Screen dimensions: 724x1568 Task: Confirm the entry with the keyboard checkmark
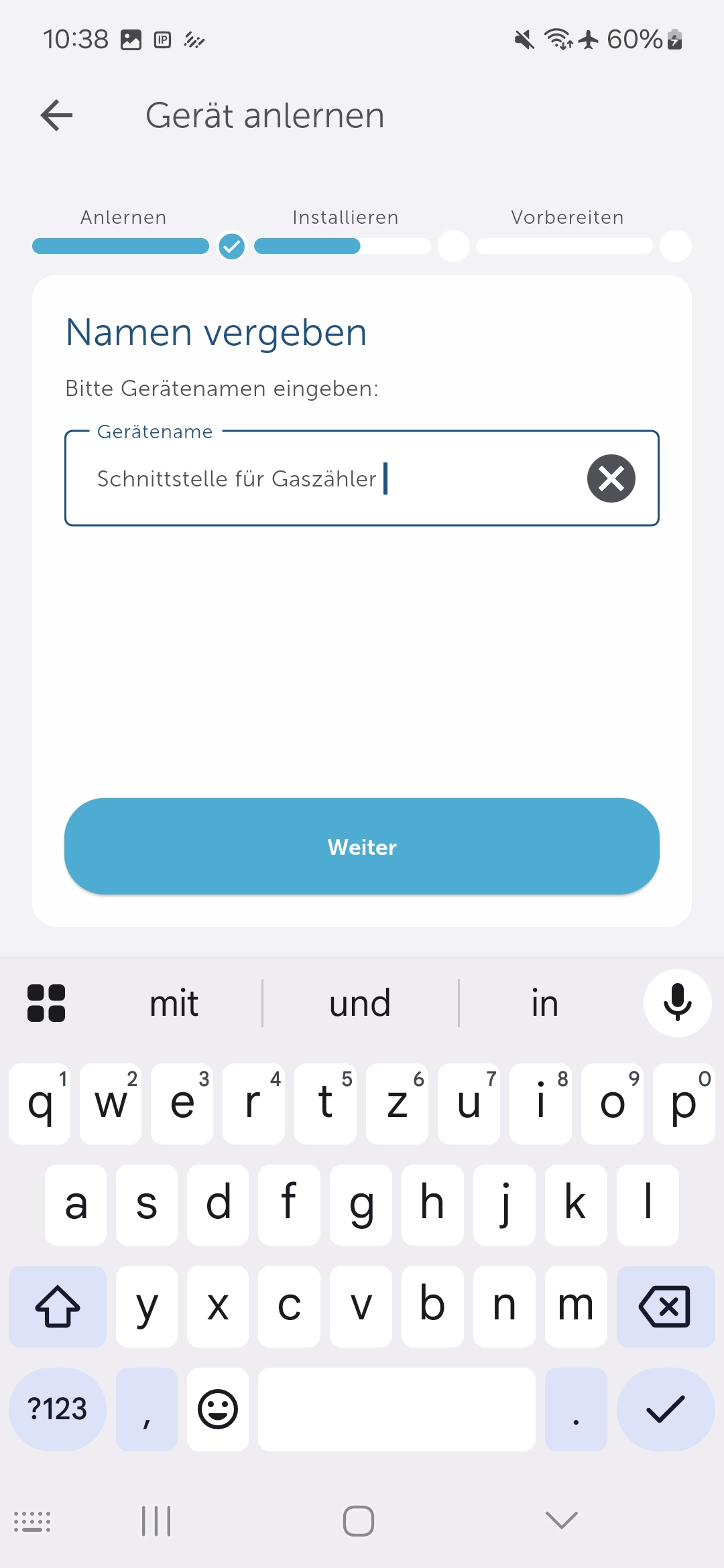(x=665, y=1409)
